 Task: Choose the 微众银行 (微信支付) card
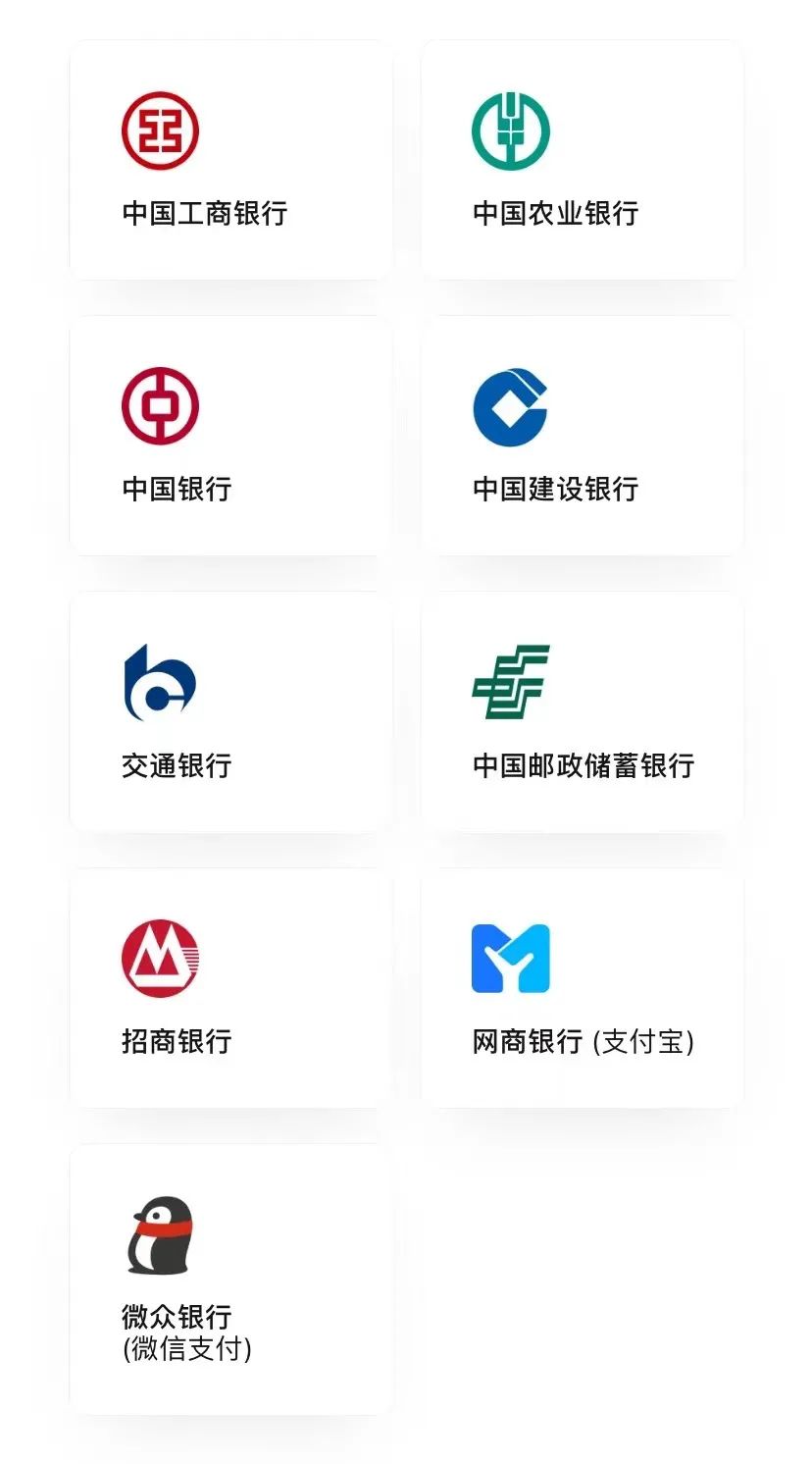tap(230, 1279)
